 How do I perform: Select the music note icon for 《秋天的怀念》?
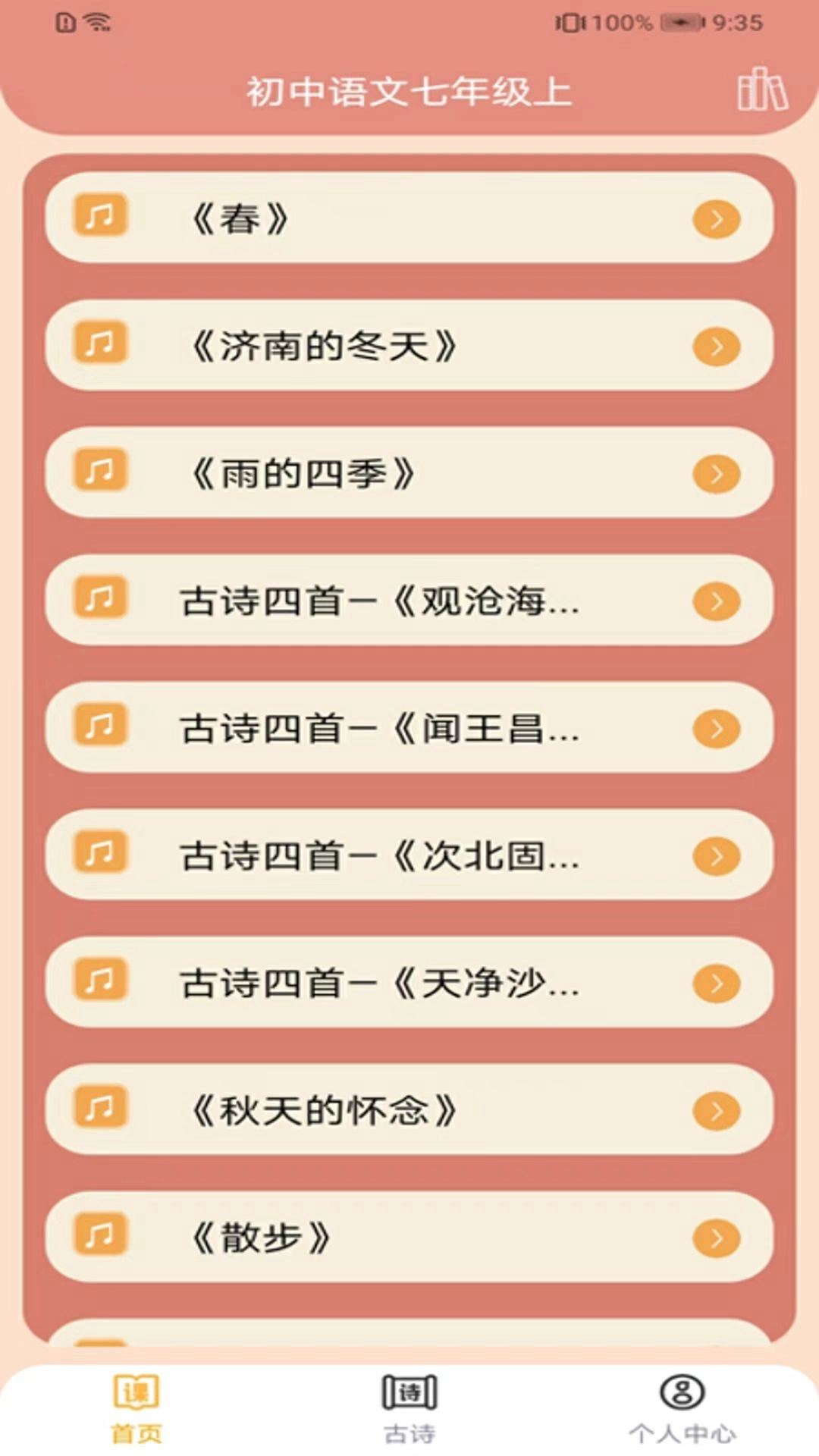pos(102,1109)
